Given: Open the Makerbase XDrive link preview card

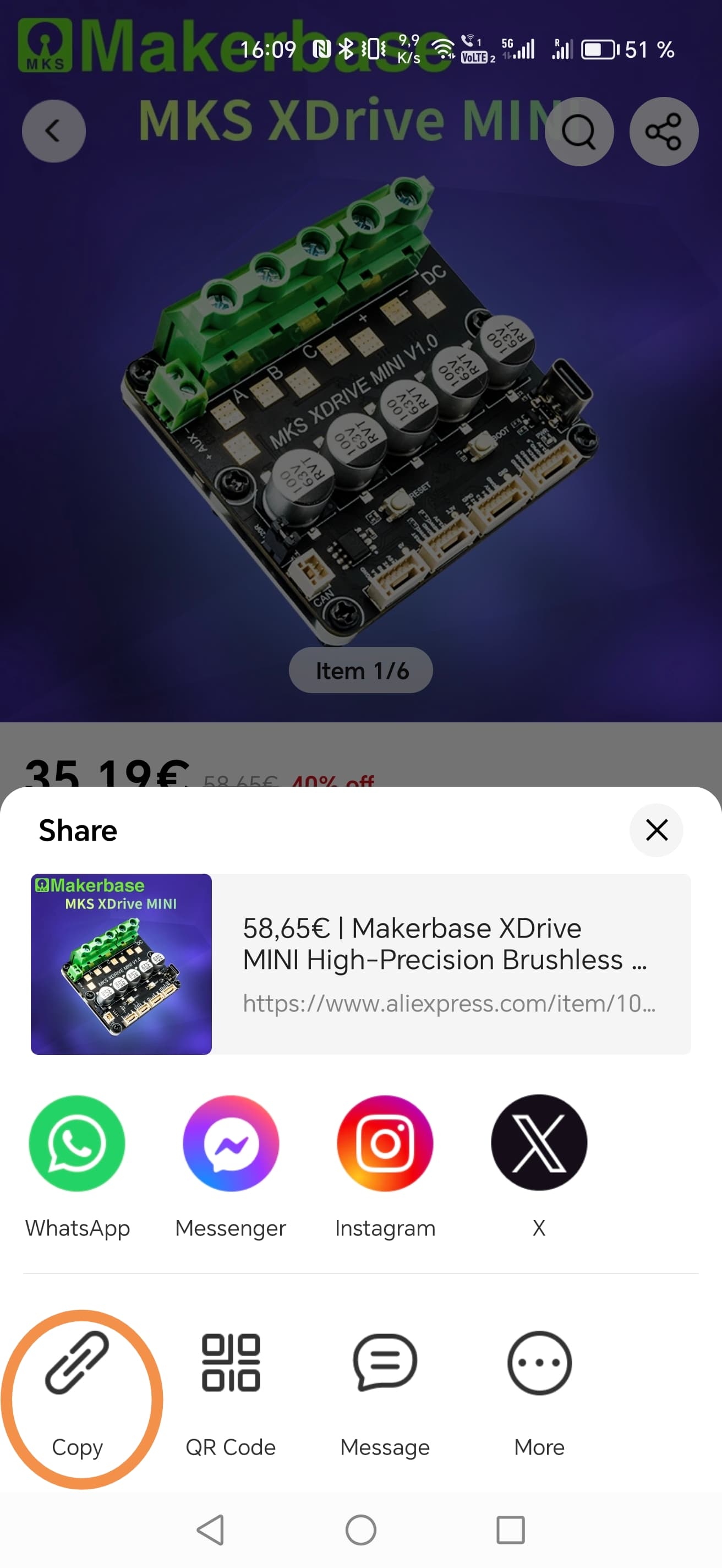Looking at the screenshot, I should tap(360, 964).
